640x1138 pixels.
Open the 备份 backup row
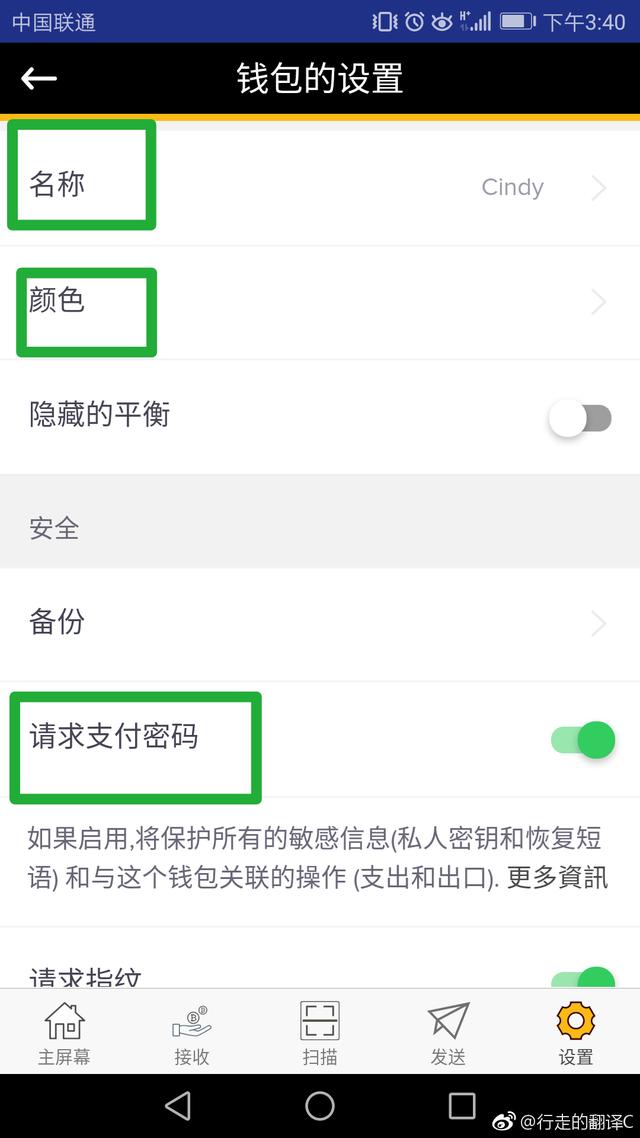click(320, 624)
